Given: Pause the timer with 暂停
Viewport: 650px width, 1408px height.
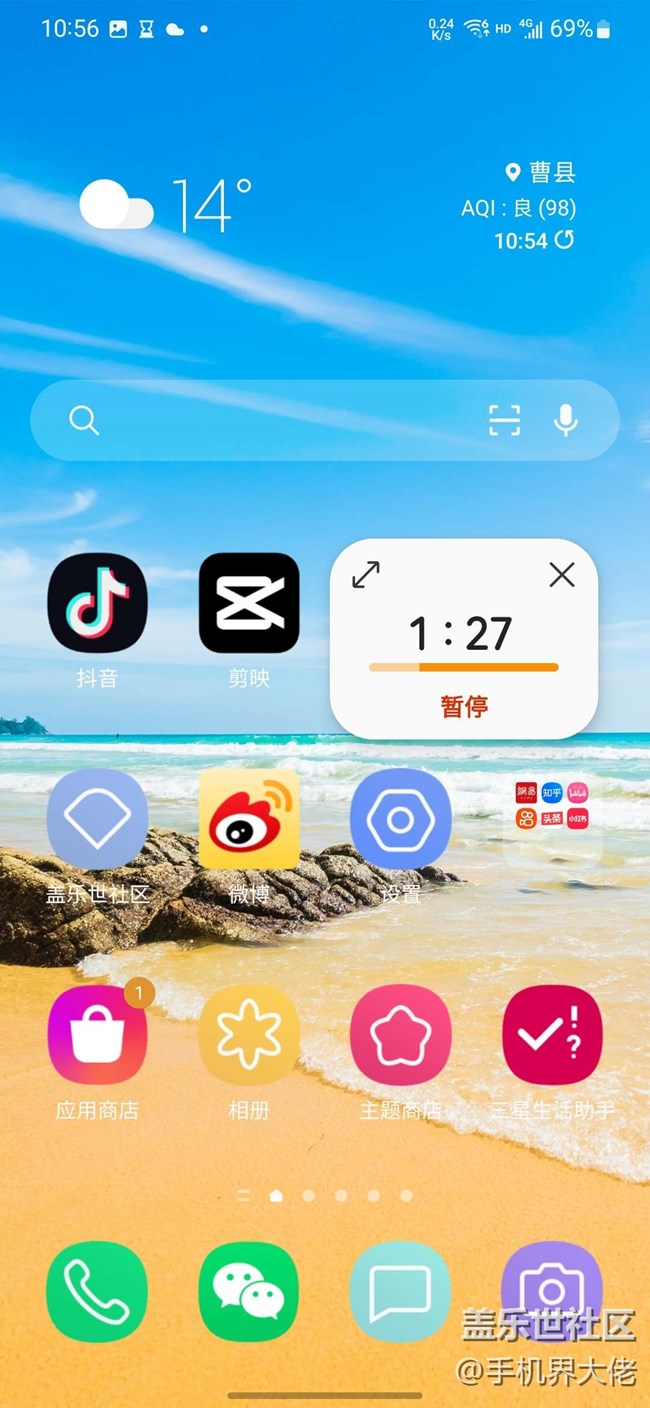Looking at the screenshot, I should [464, 707].
